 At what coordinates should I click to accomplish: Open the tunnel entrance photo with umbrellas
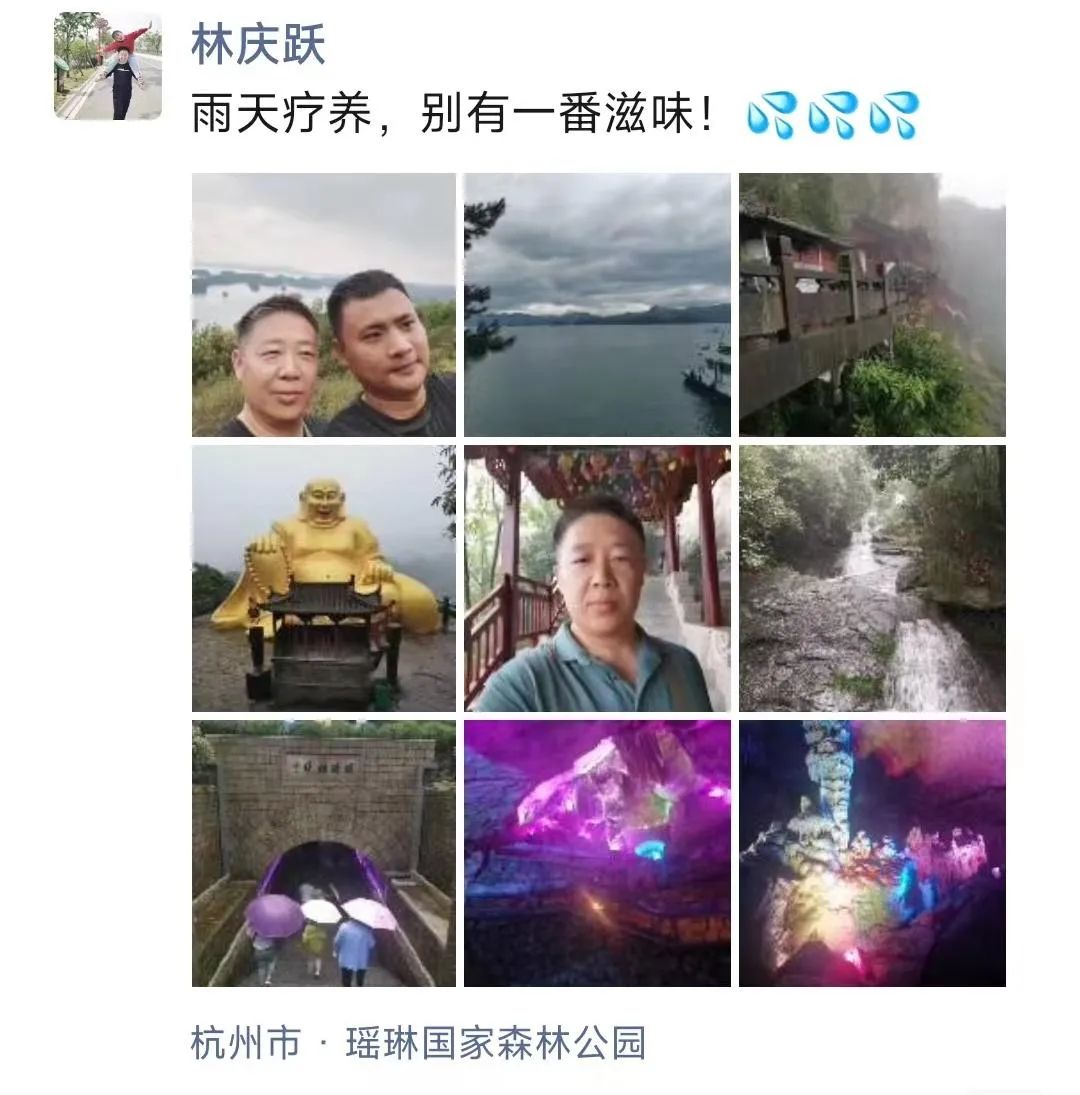click(x=323, y=853)
